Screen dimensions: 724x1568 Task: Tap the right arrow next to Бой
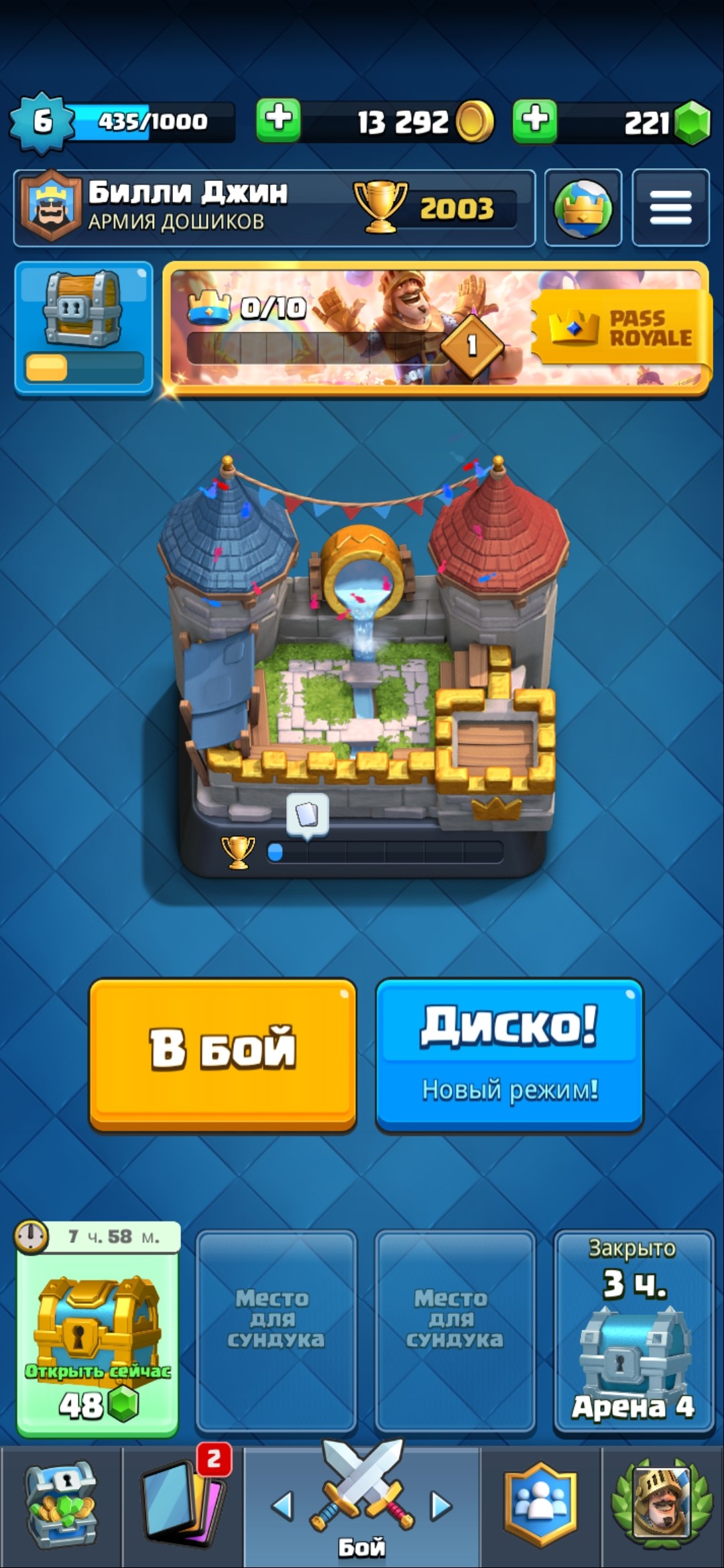[440, 1505]
